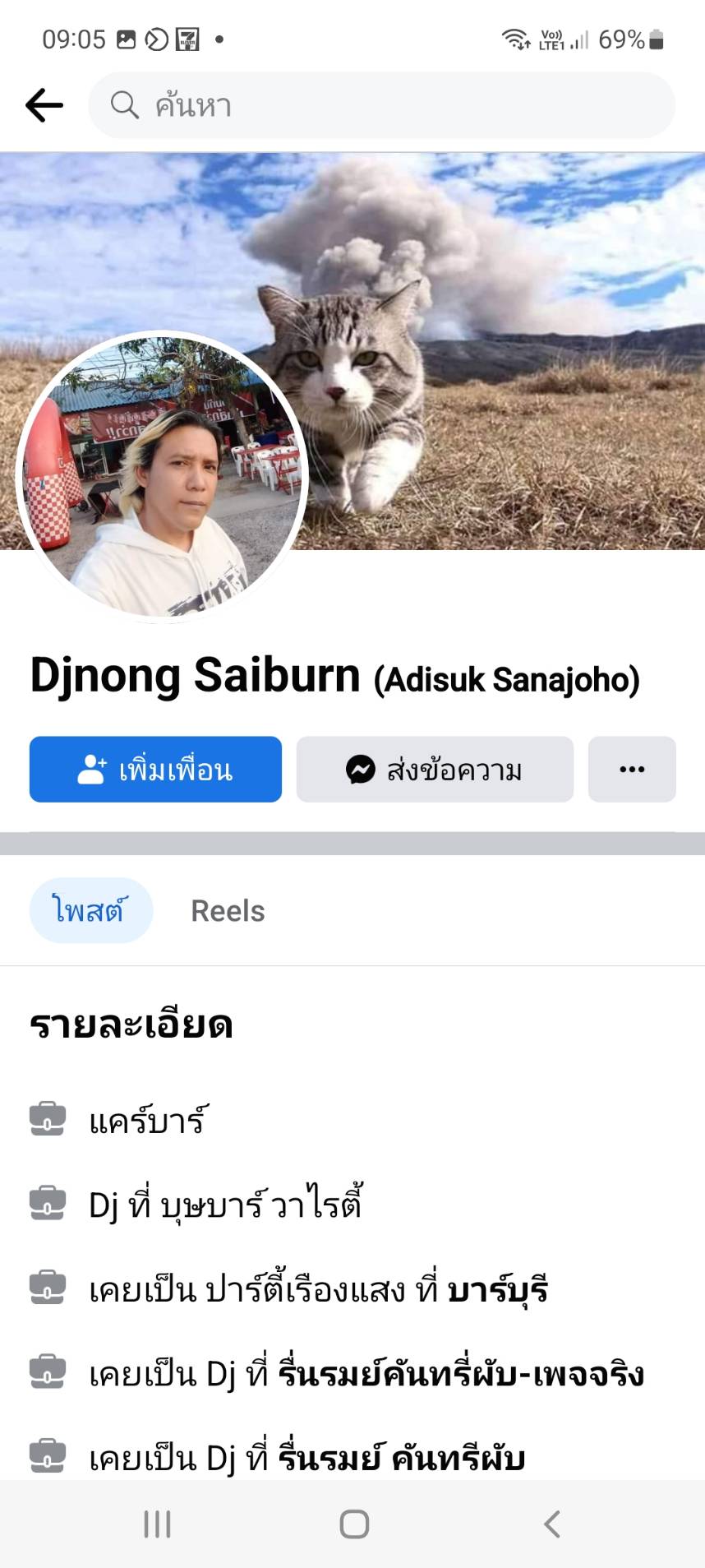Open the รื่นรมย์ คันทรีผับ page link

click(401, 1458)
